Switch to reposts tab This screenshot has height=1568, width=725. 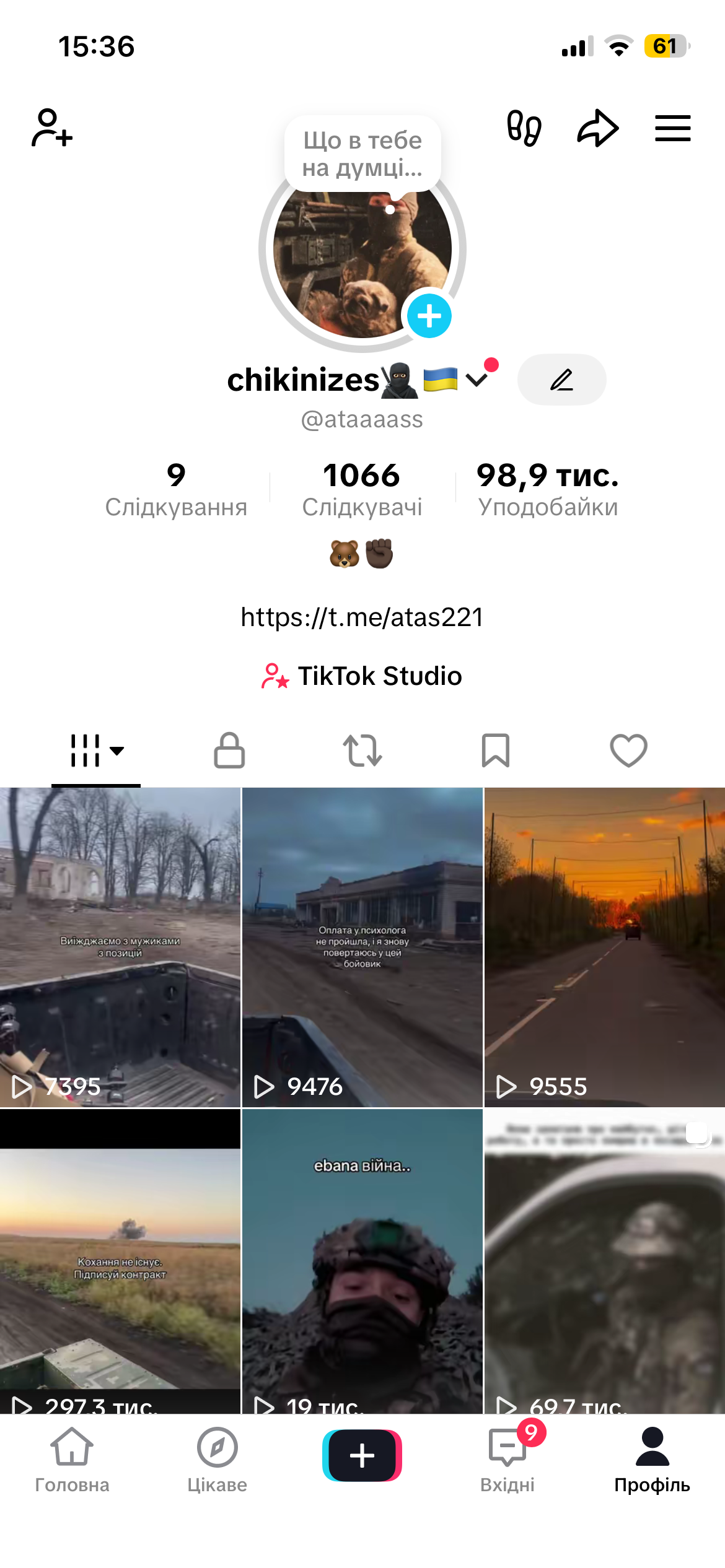(362, 751)
